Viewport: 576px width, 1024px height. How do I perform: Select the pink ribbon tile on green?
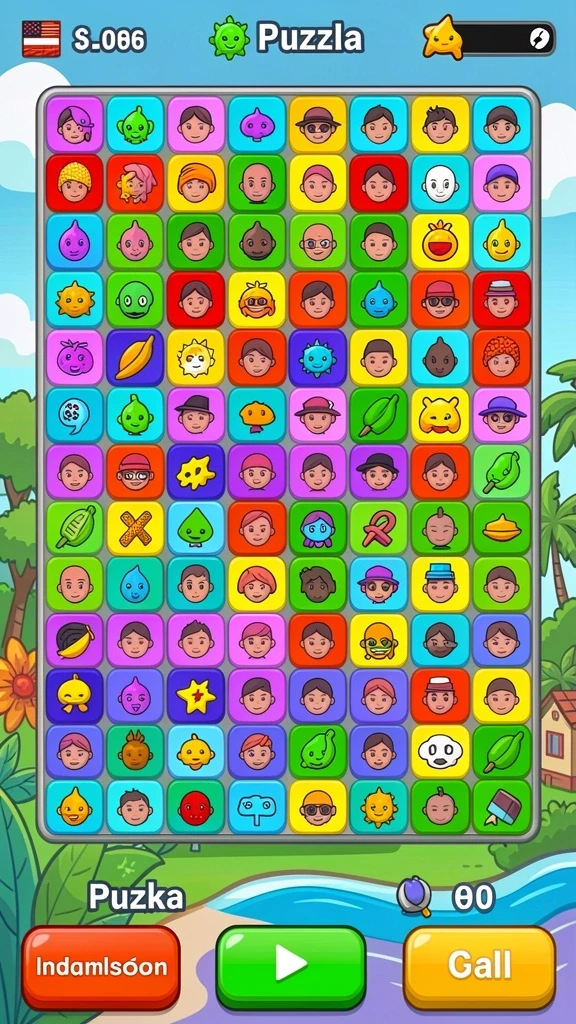(379, 528)
